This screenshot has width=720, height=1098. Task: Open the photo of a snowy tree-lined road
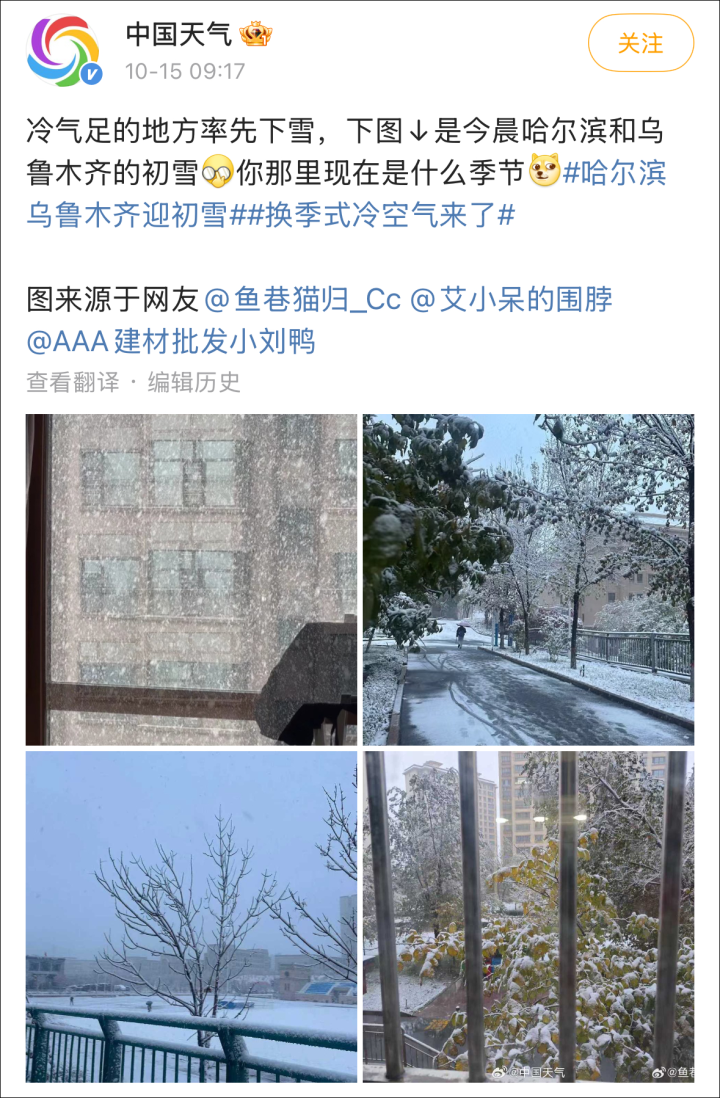[528, 579]
